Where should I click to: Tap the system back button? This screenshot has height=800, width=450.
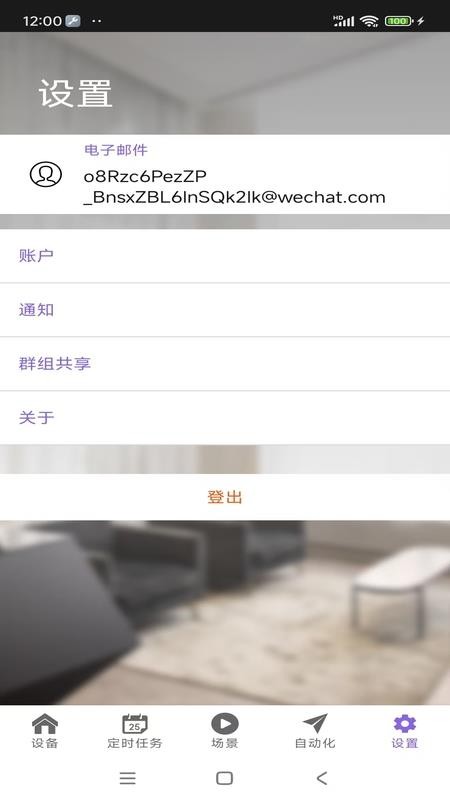tap(321, 778)
